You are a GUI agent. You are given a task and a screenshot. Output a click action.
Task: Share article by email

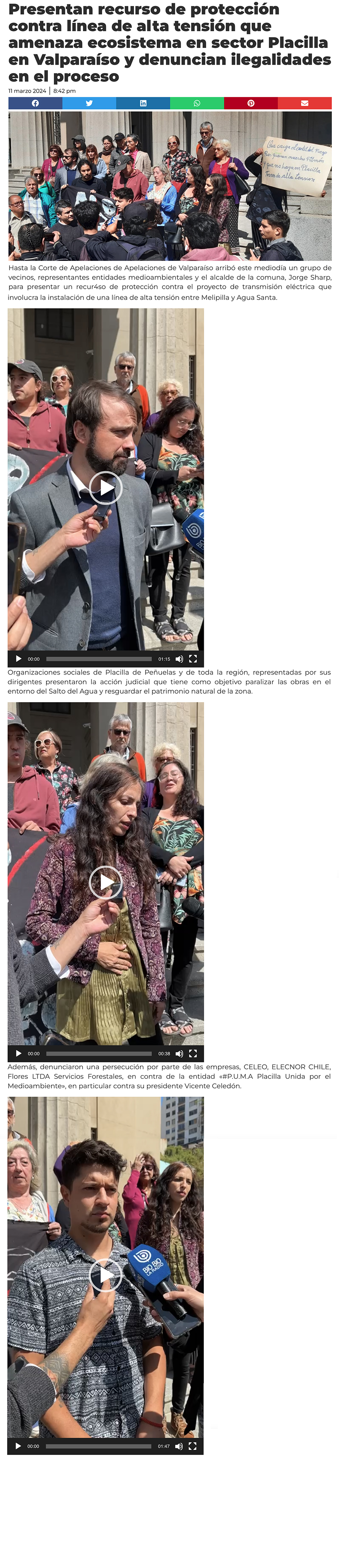(x=304, y=103)
